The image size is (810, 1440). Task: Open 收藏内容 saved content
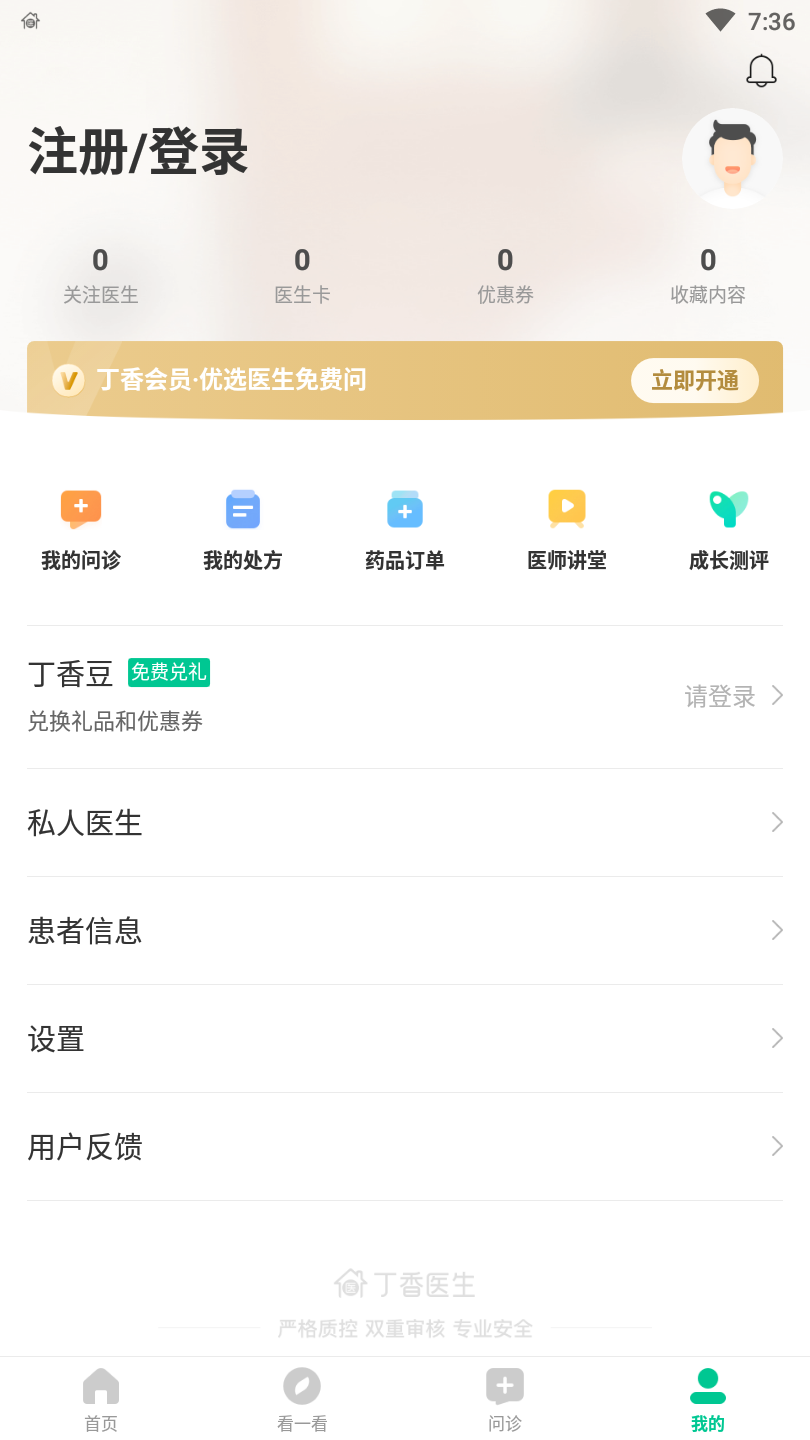(708, 275)
